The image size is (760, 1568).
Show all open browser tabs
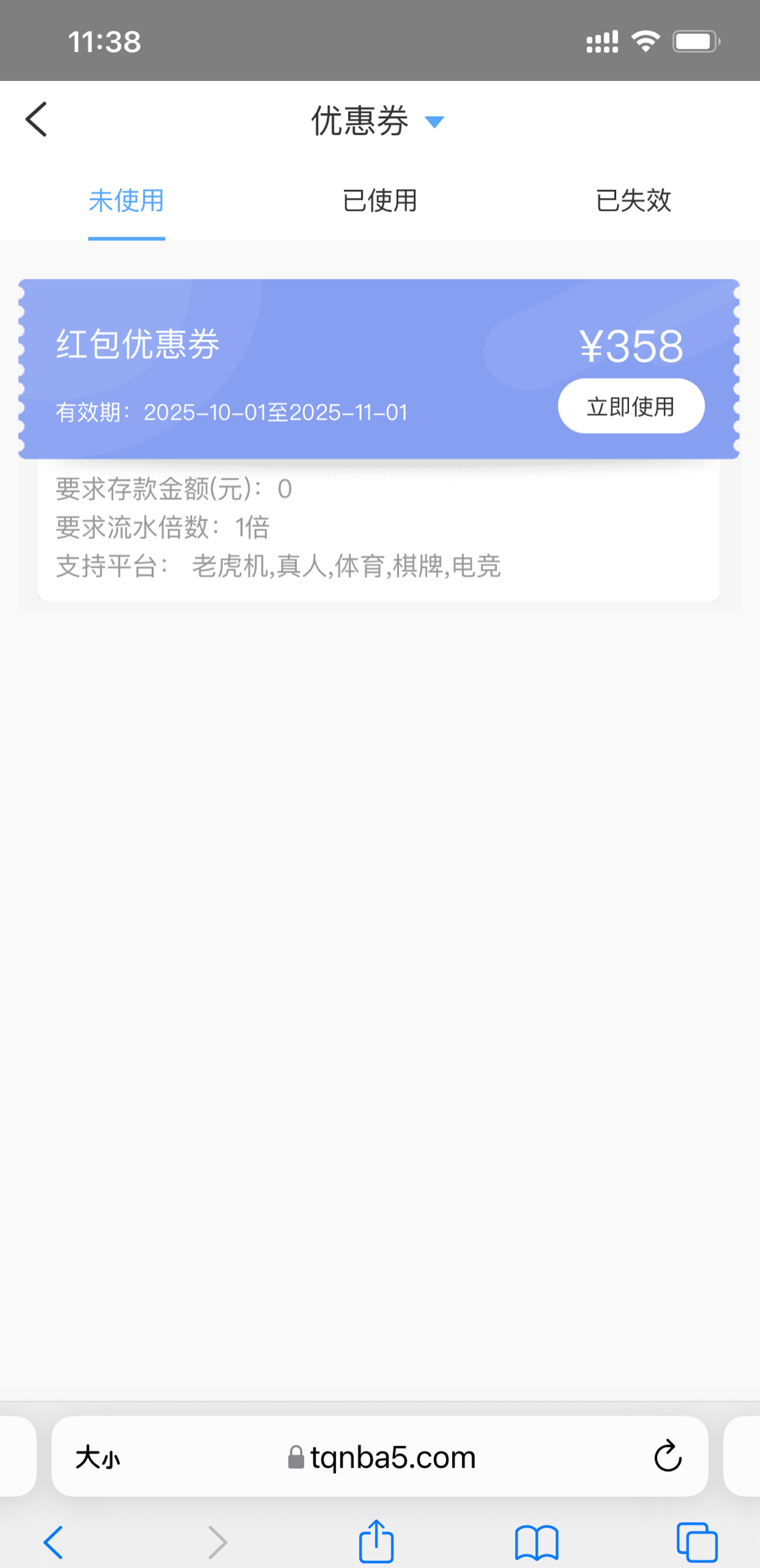[697, 1542]
